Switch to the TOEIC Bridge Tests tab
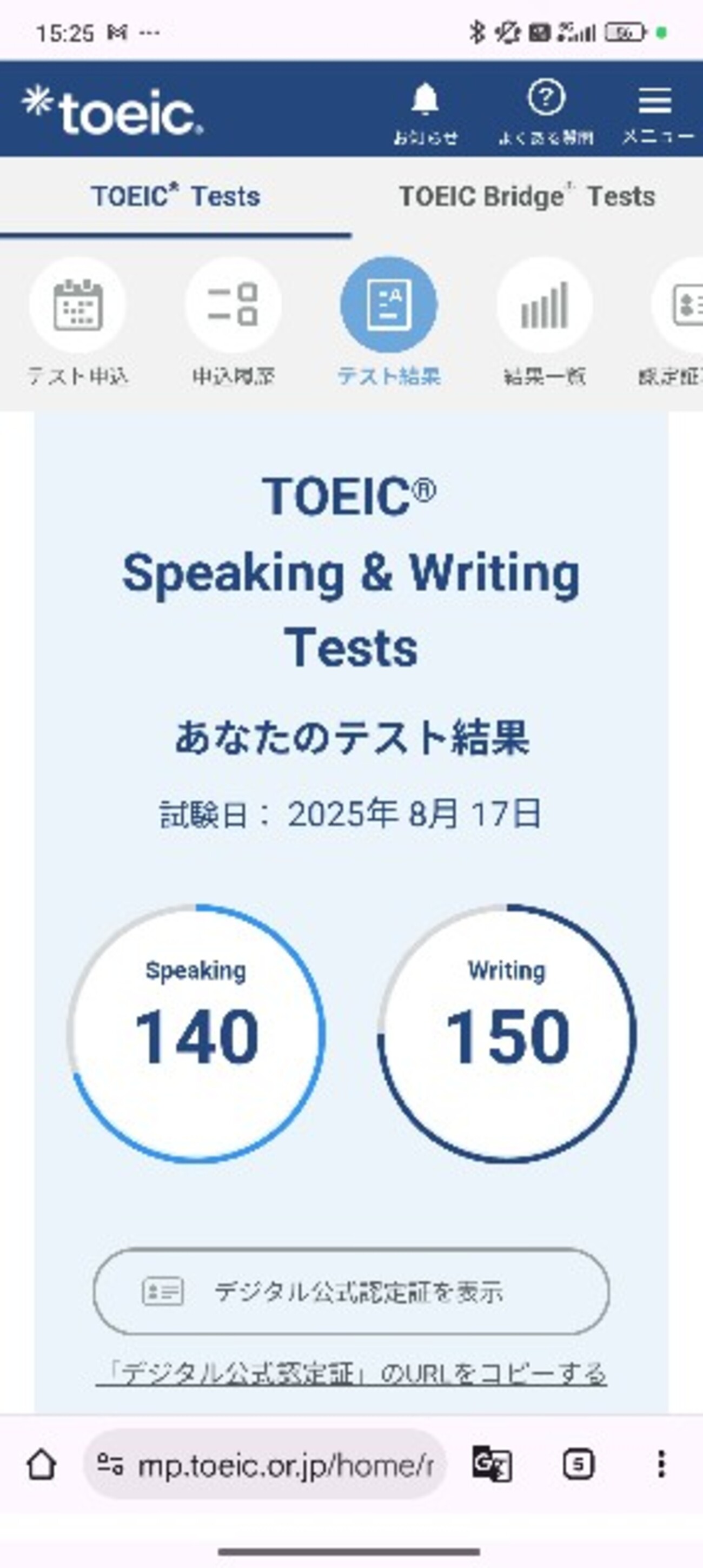 [x=527, y=197]
